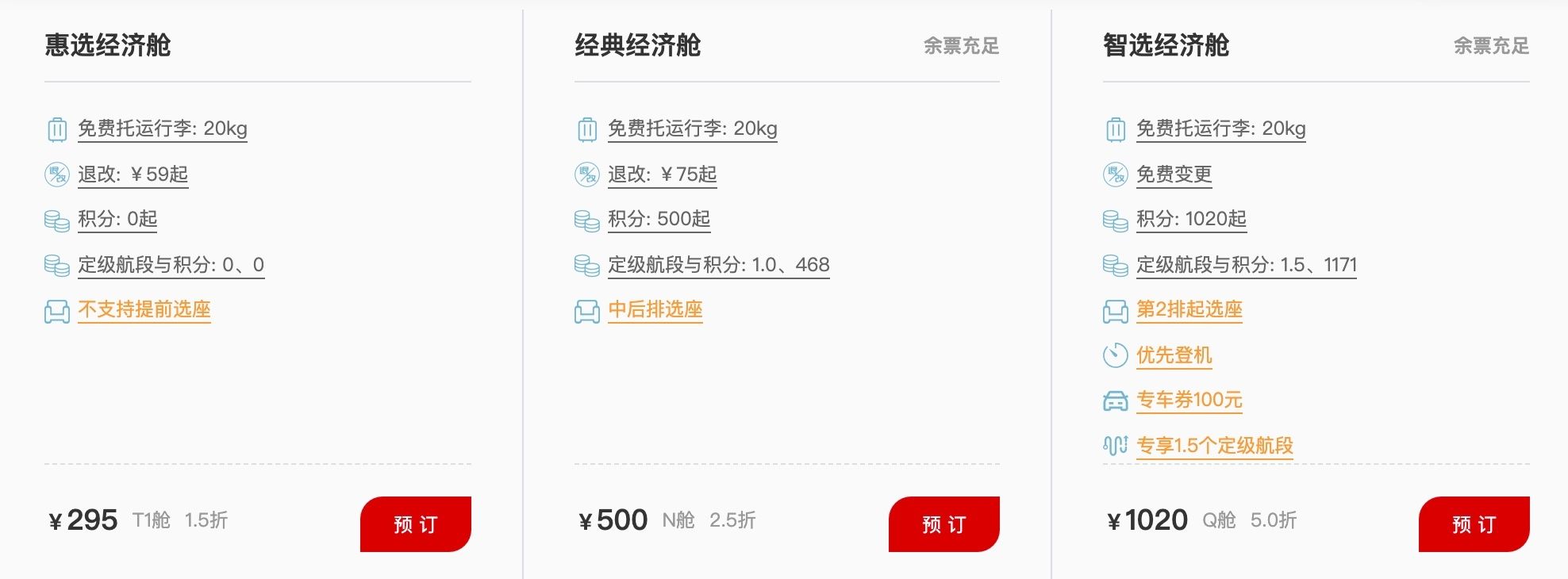Check the 积分: 500起 points details
Viewport: 1568px width, 579px height.
click(659, 219)
